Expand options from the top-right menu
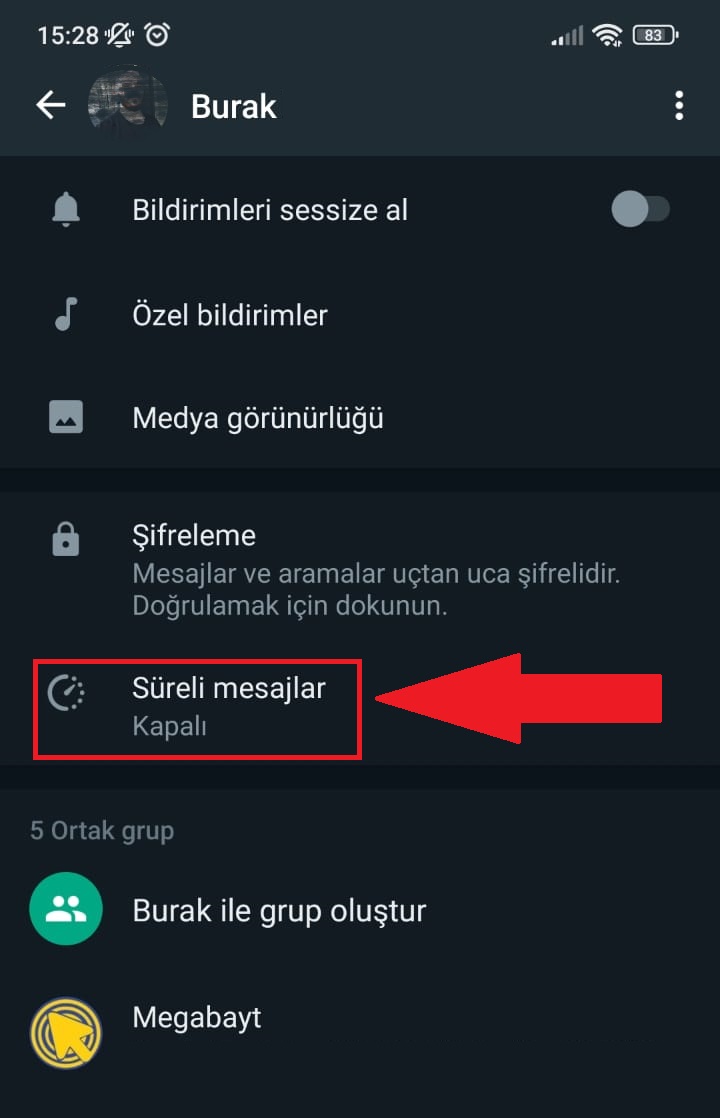 (x=679, y=105)
